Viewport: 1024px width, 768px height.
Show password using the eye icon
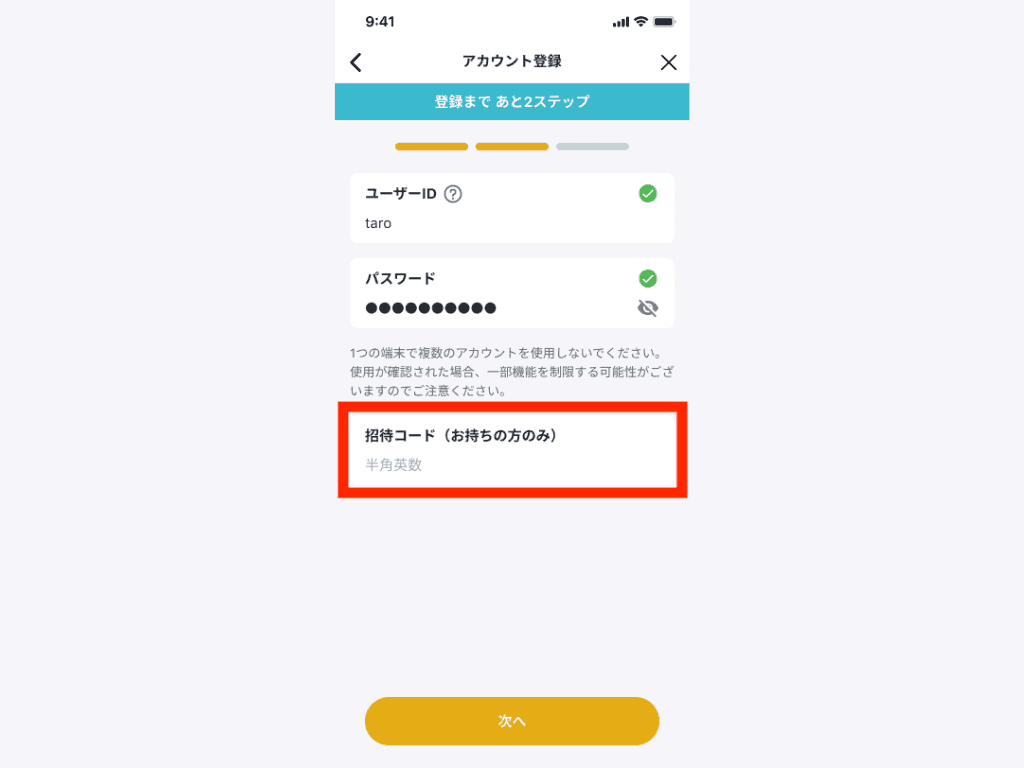coord(648,308)
